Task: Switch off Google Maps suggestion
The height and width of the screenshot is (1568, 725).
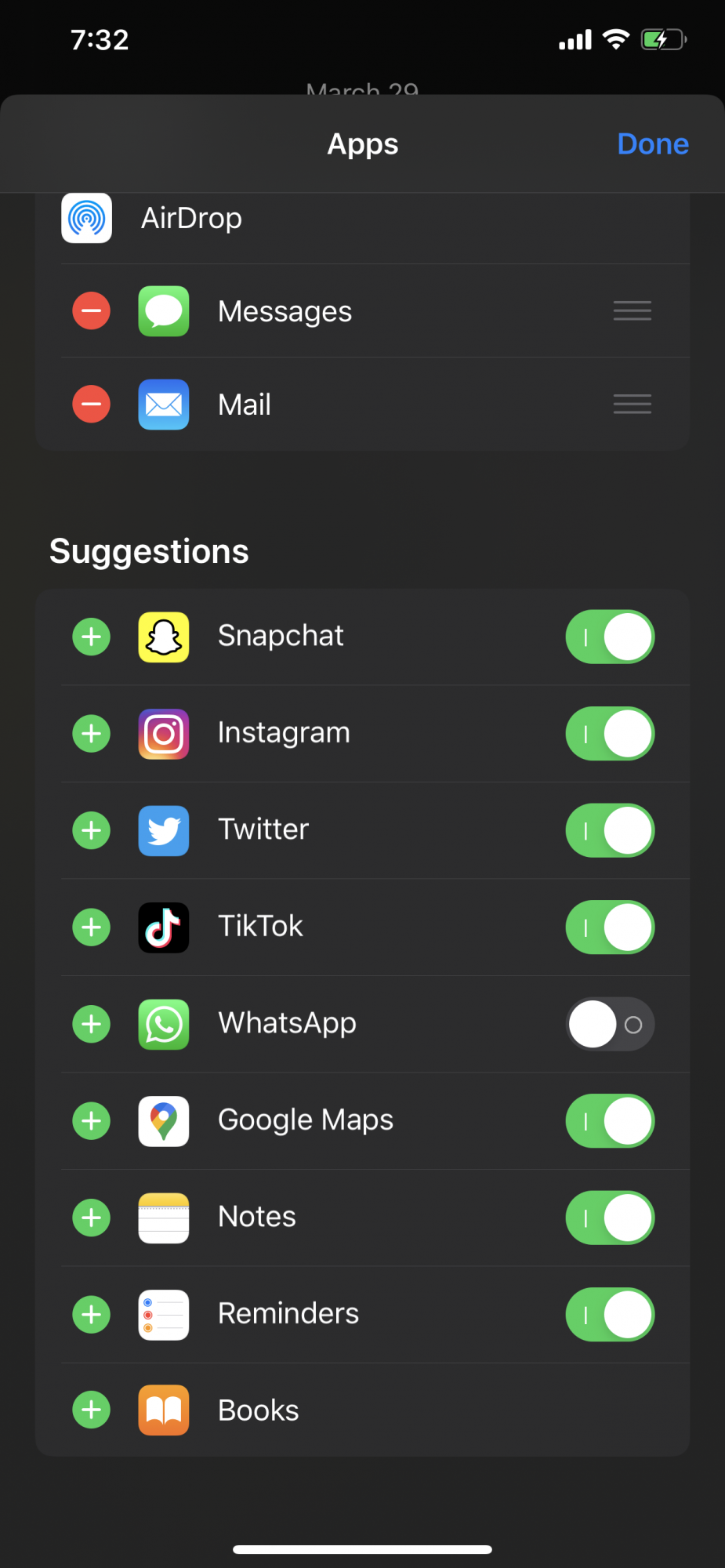Action: tap(611, 1121)
